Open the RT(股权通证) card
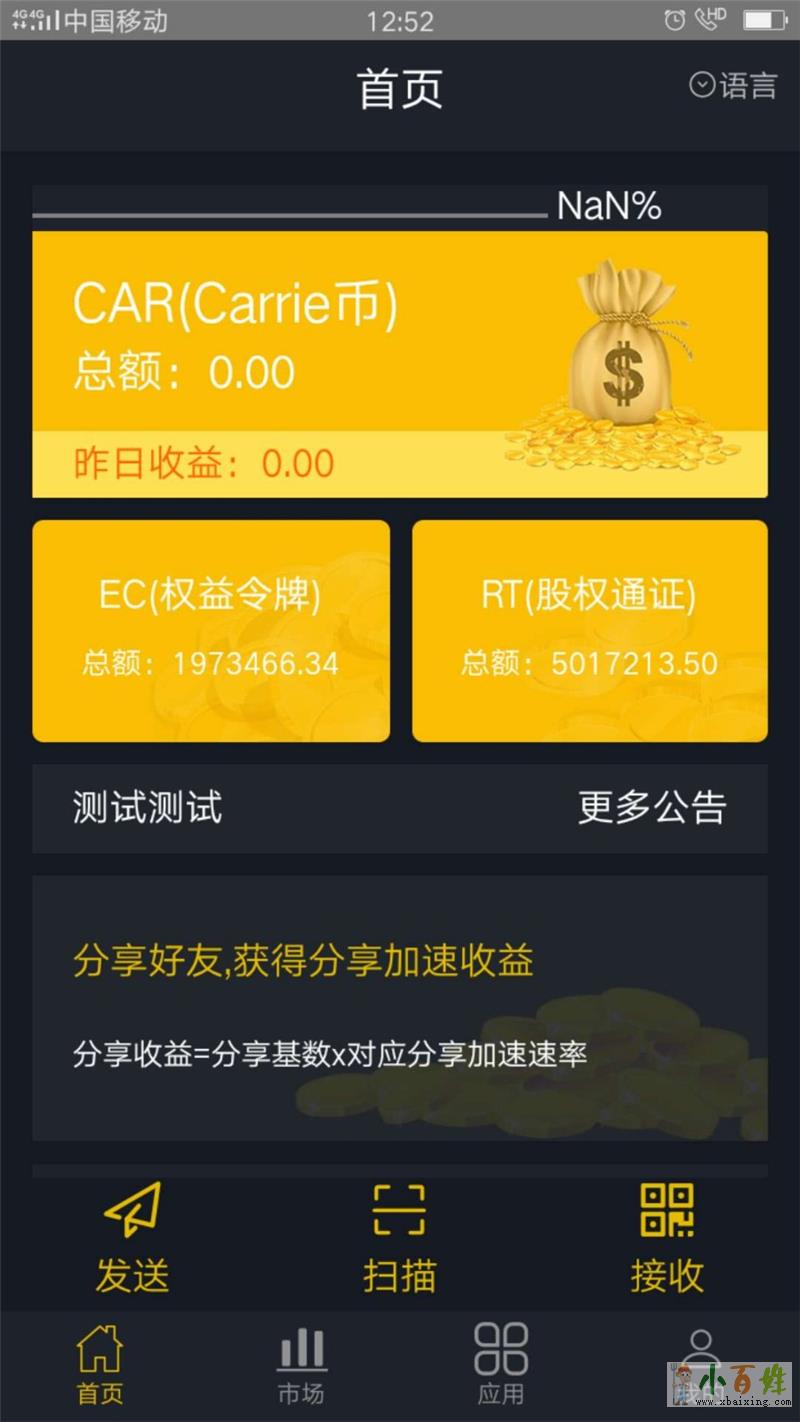800x1422 pixels. [x=589, y=631]
